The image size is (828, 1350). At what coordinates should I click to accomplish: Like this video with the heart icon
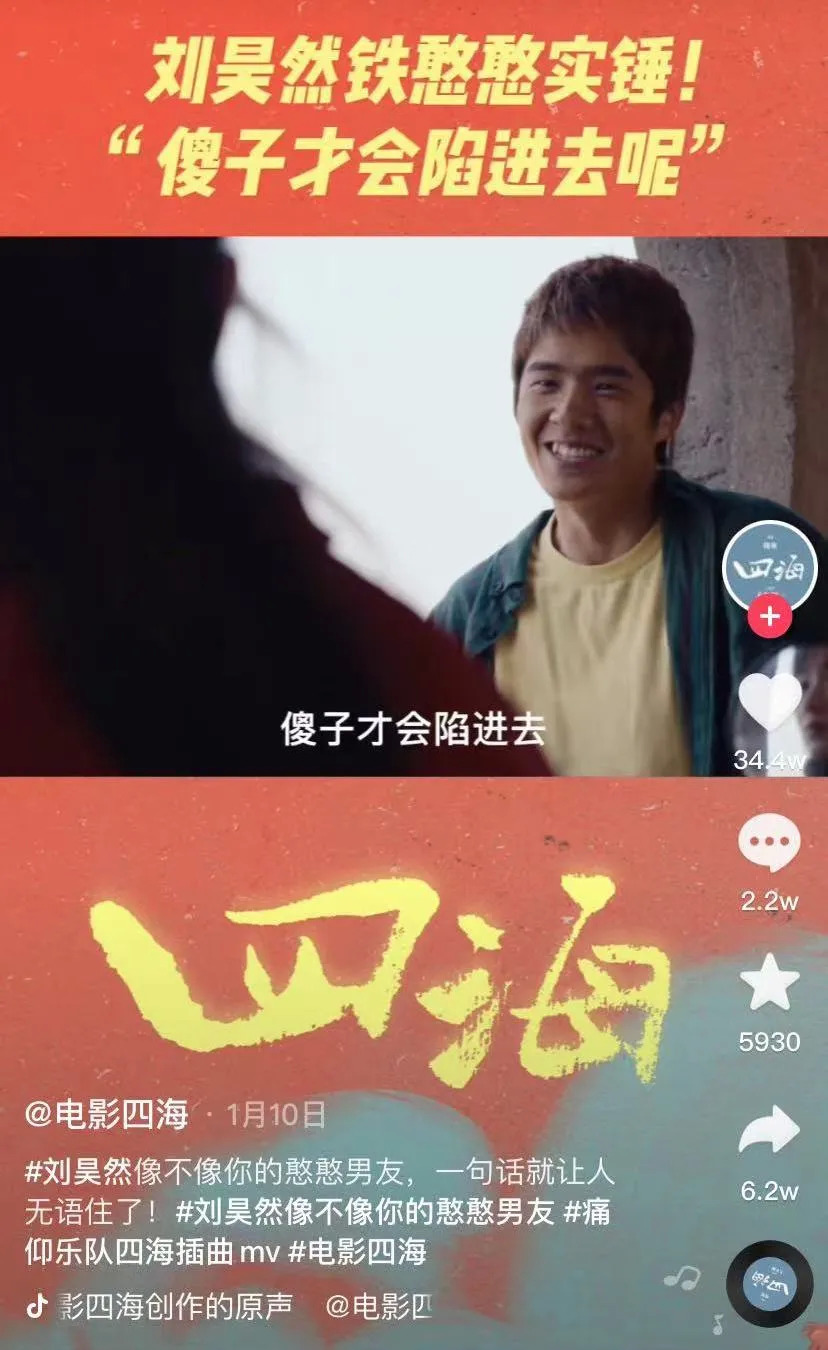point(769,701)
